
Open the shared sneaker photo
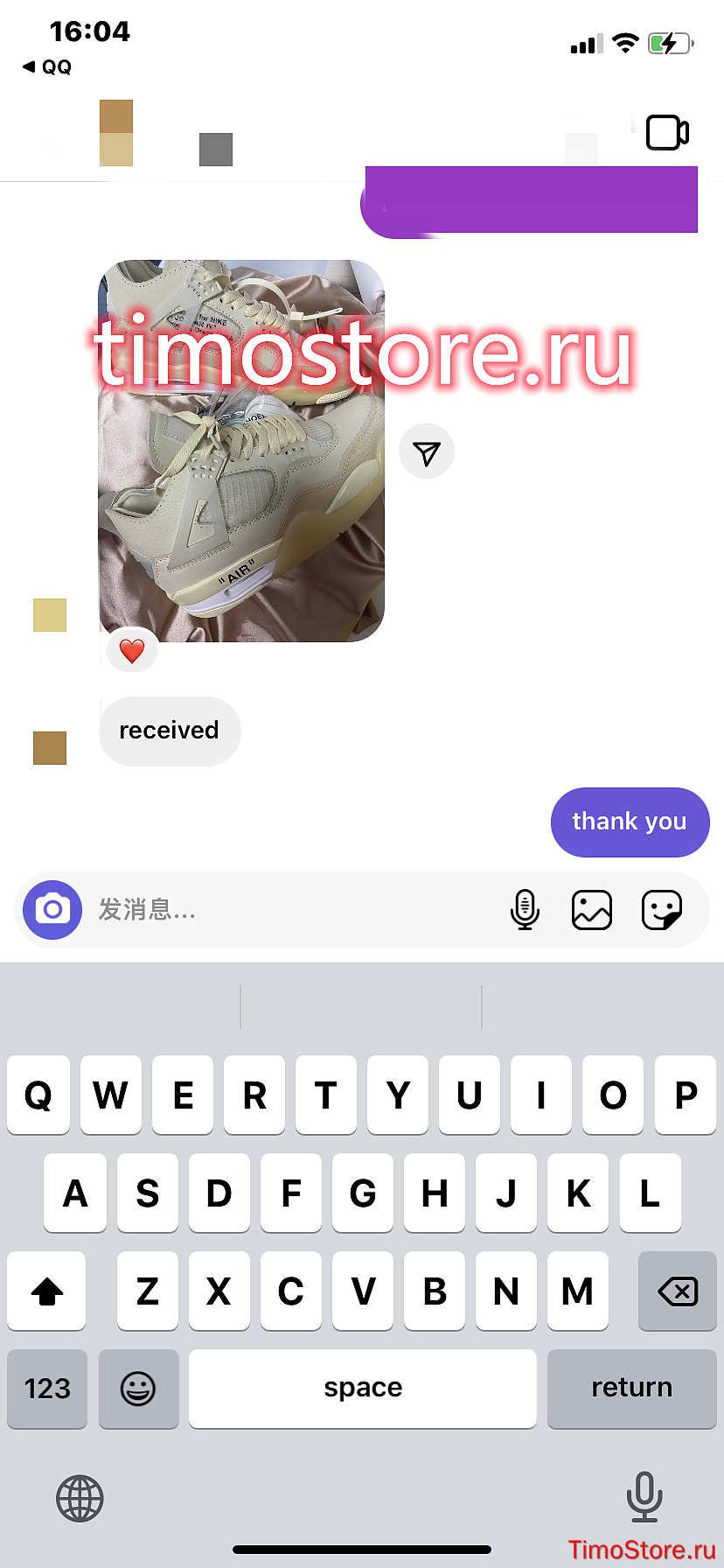[x=241, y=451]
